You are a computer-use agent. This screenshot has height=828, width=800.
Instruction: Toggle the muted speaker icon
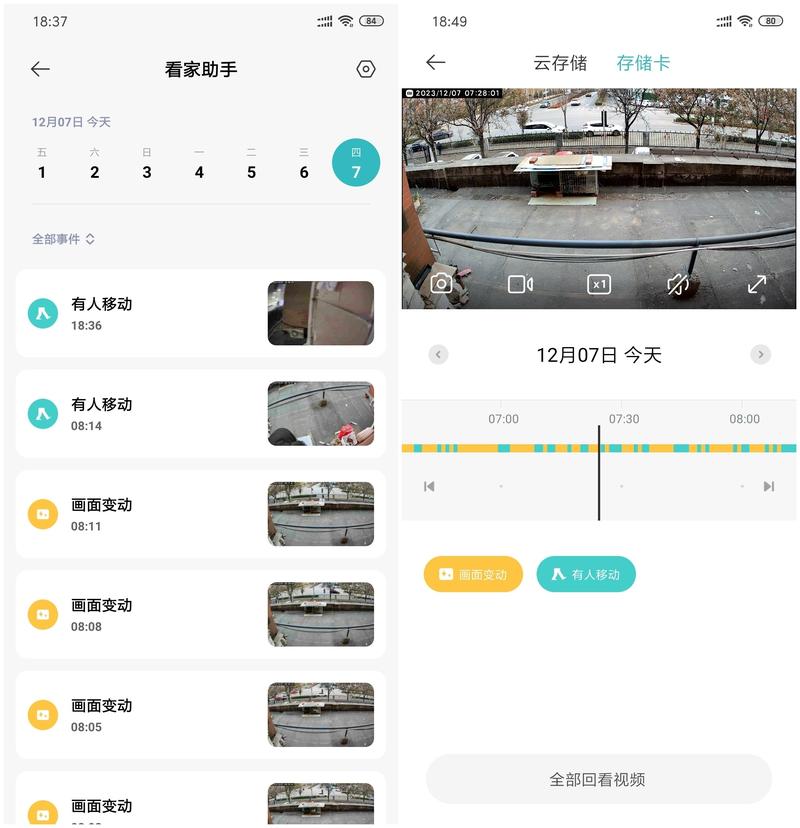point(678,284)
